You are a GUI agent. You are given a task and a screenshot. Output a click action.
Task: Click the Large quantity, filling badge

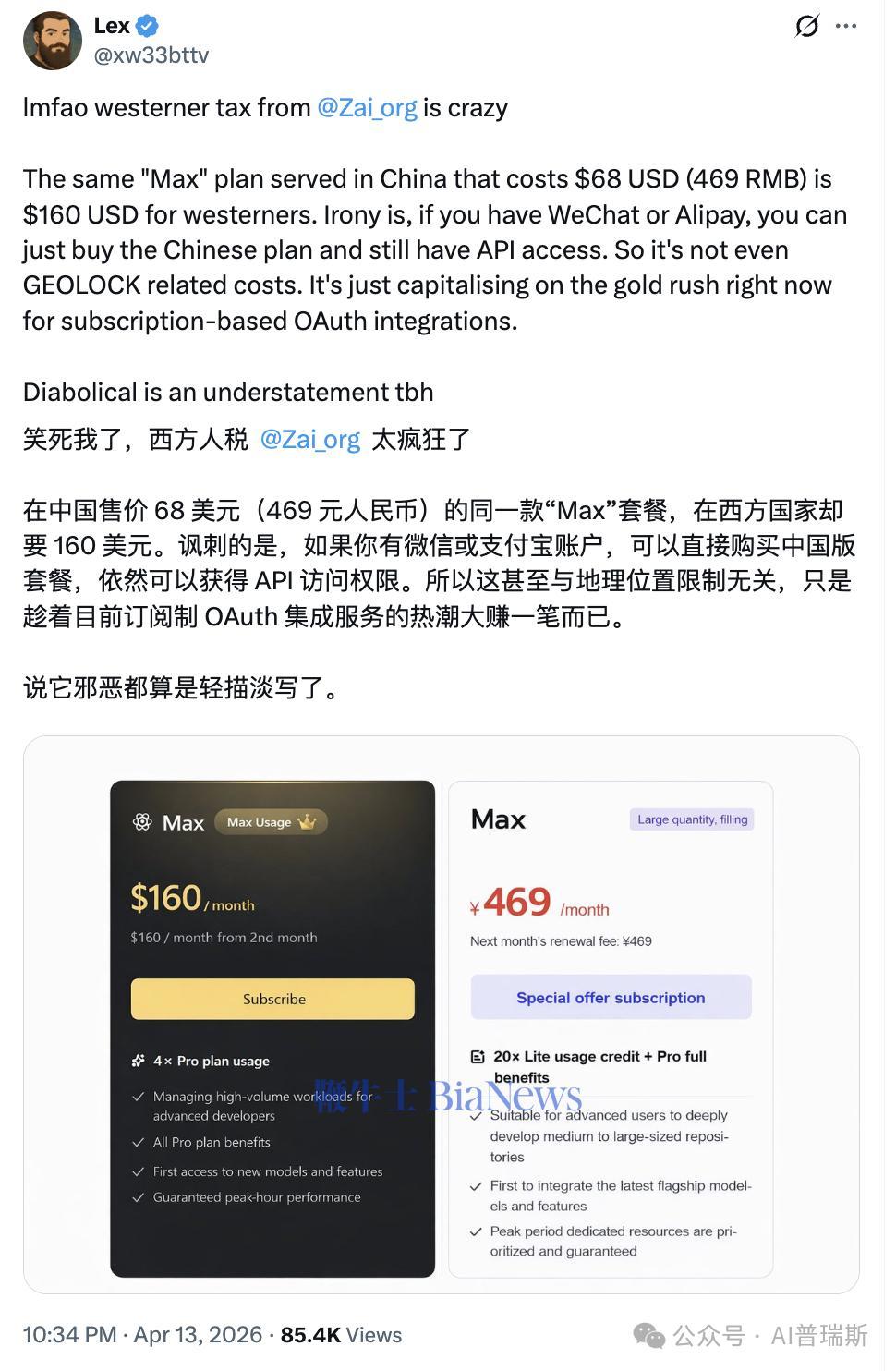tap(692, 819)
